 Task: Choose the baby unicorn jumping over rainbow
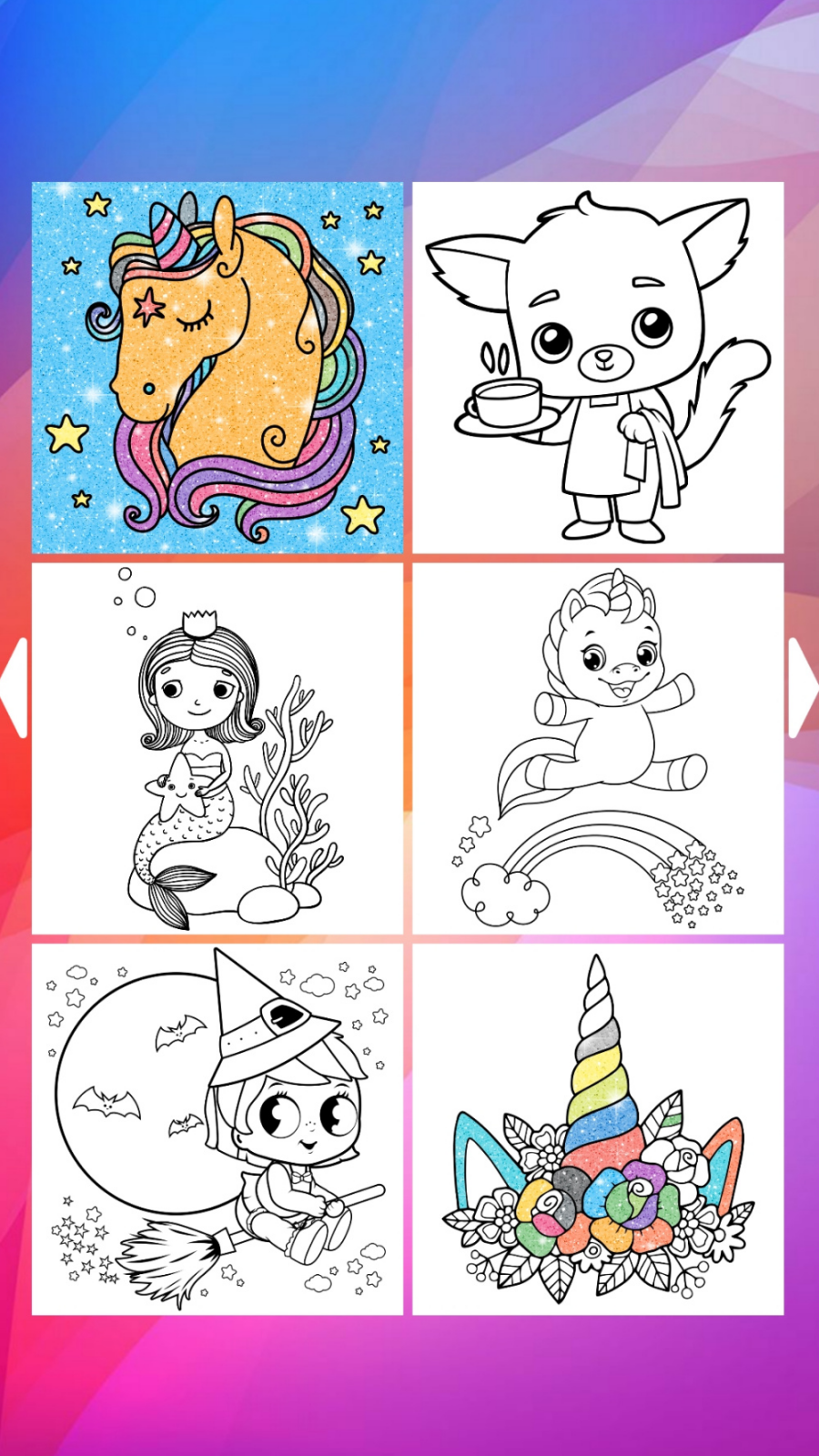click(x=598, y=748)
